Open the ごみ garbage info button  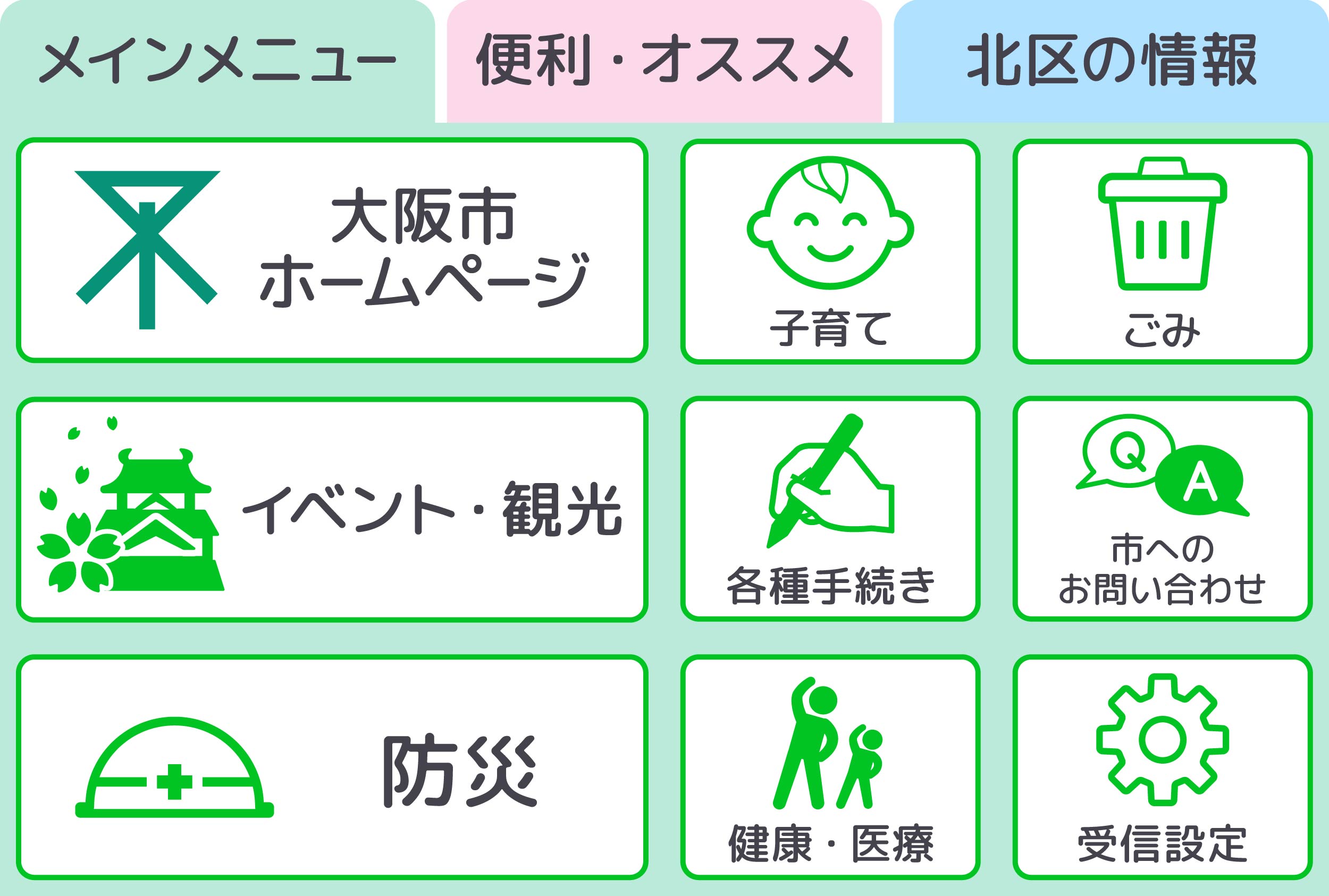point(1162,251)
